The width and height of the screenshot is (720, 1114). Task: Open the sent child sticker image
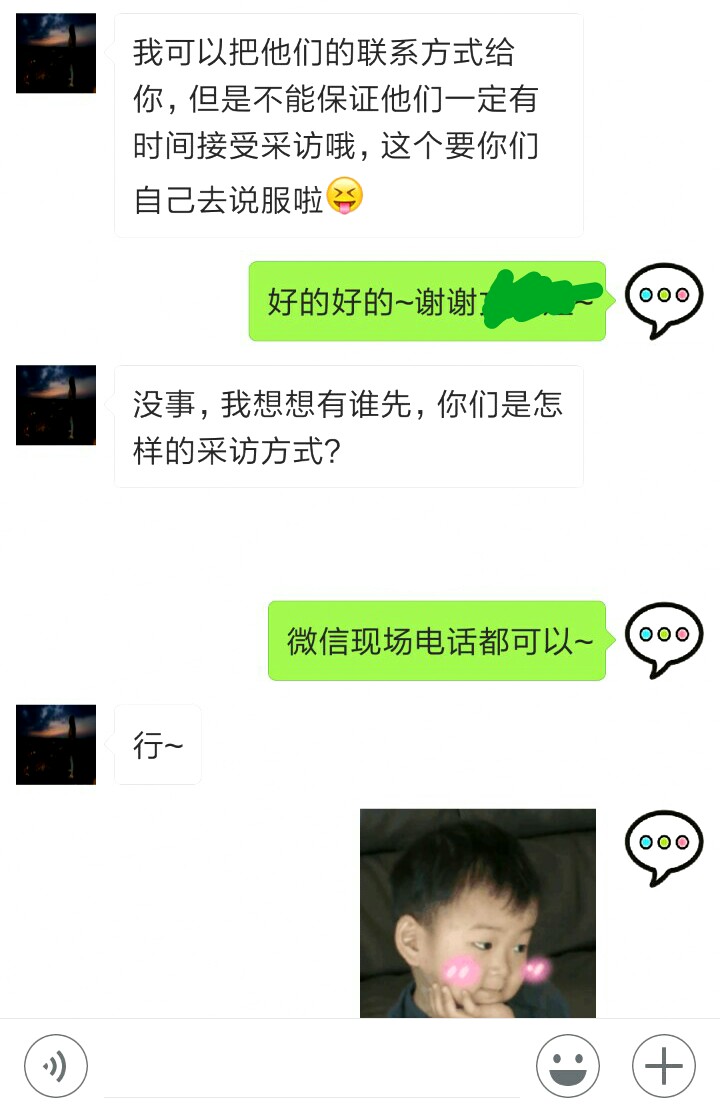[x=478, y=913]
